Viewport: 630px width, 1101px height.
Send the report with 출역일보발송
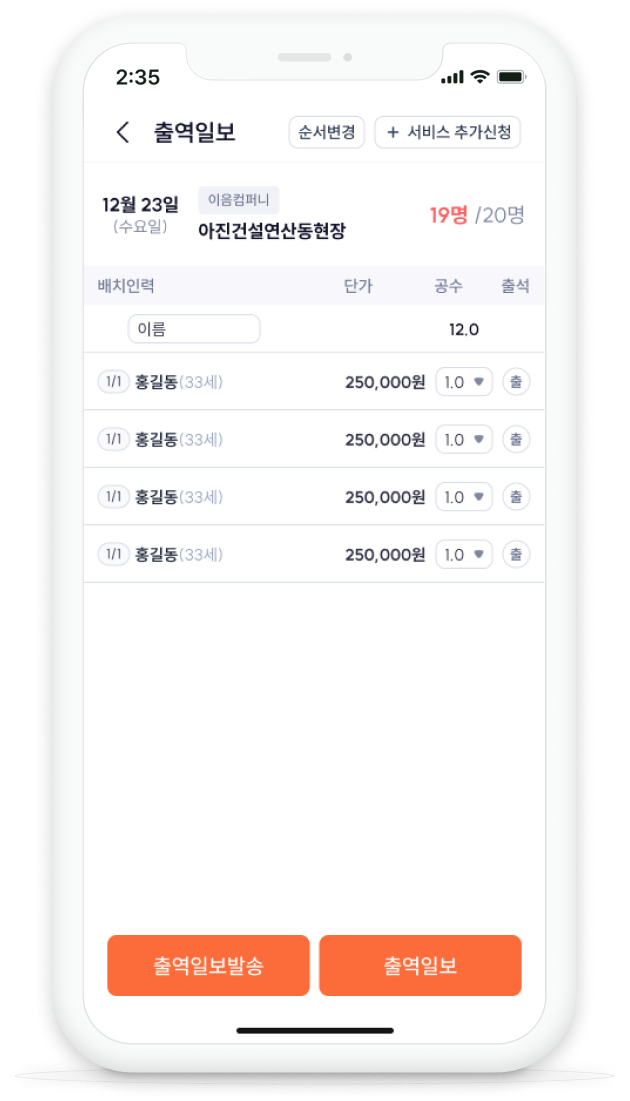208,965
